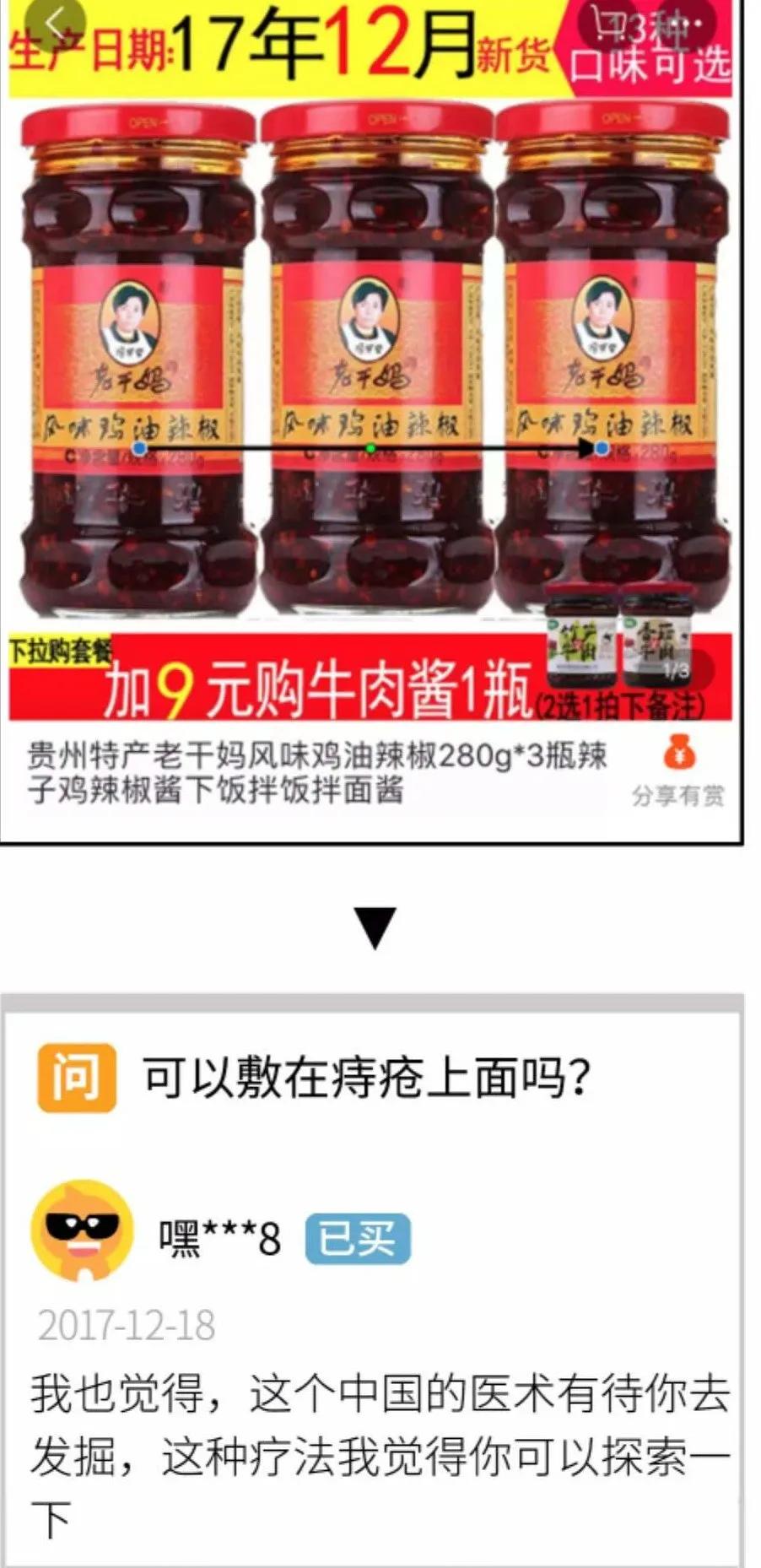Open the 下拉购套餐 bundle panel
This screenshot has width=761, height=1568.
tap(61, 645)
